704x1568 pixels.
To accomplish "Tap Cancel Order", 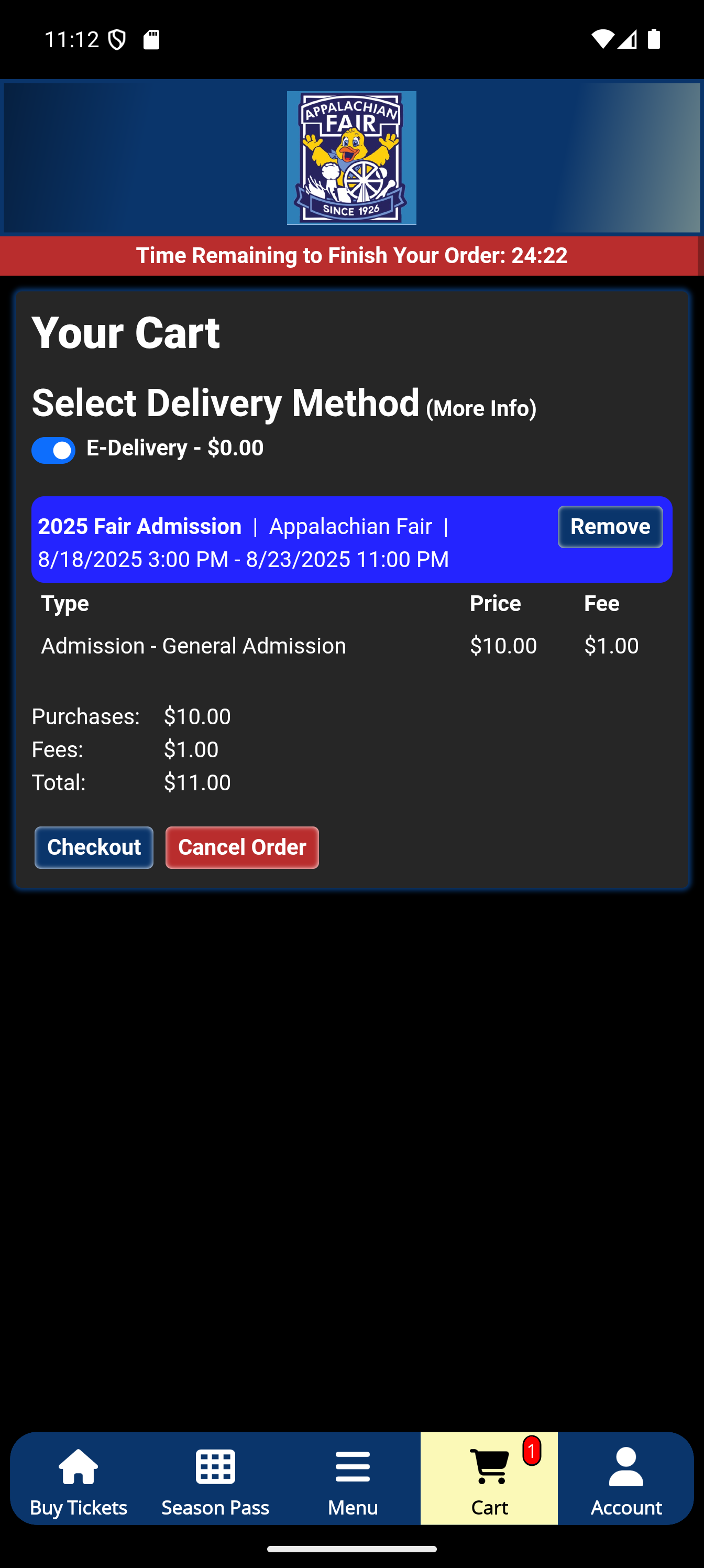I will click(241, 847).
